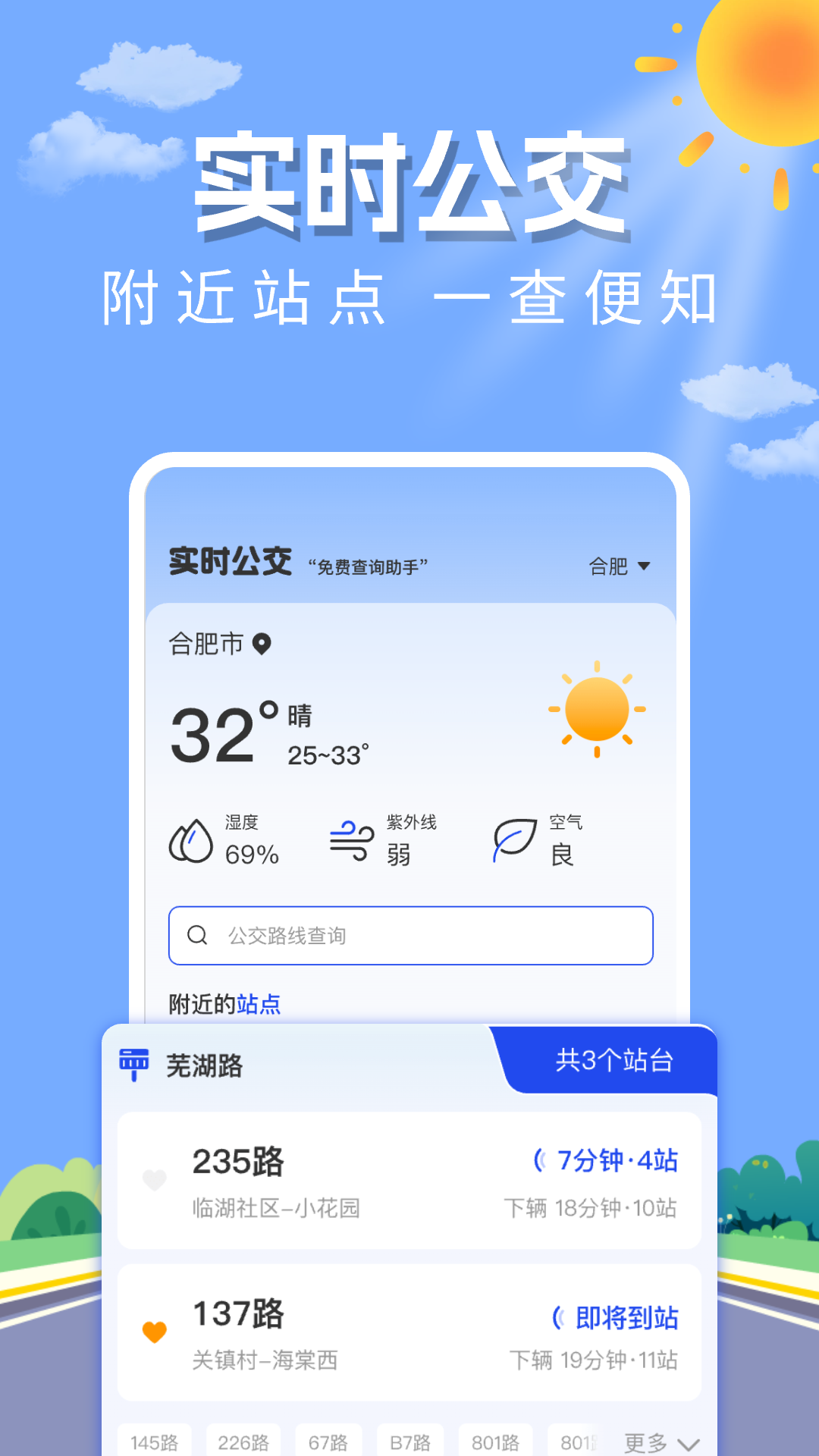This screenshot has width=819, height=1456.
Task: Tap the location pin icon beside 合肥市
Action: 261,643
